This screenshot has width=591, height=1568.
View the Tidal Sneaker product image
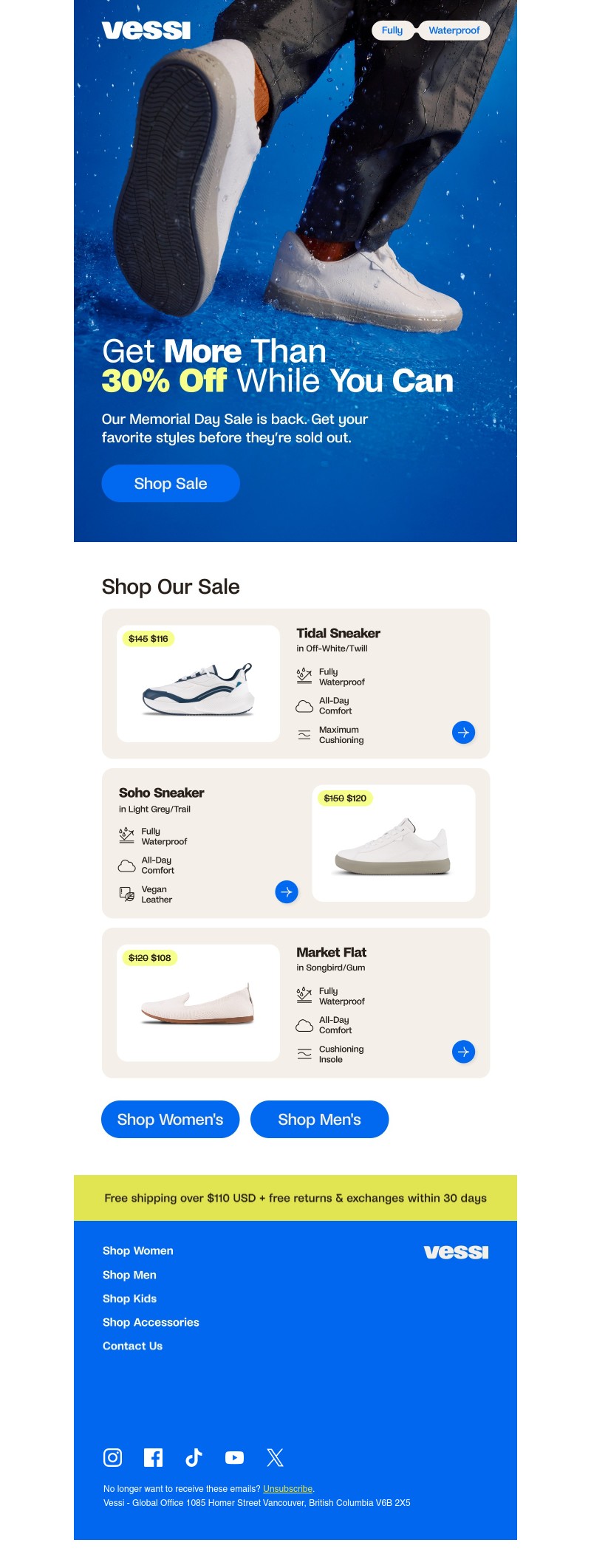pos(198,688)
